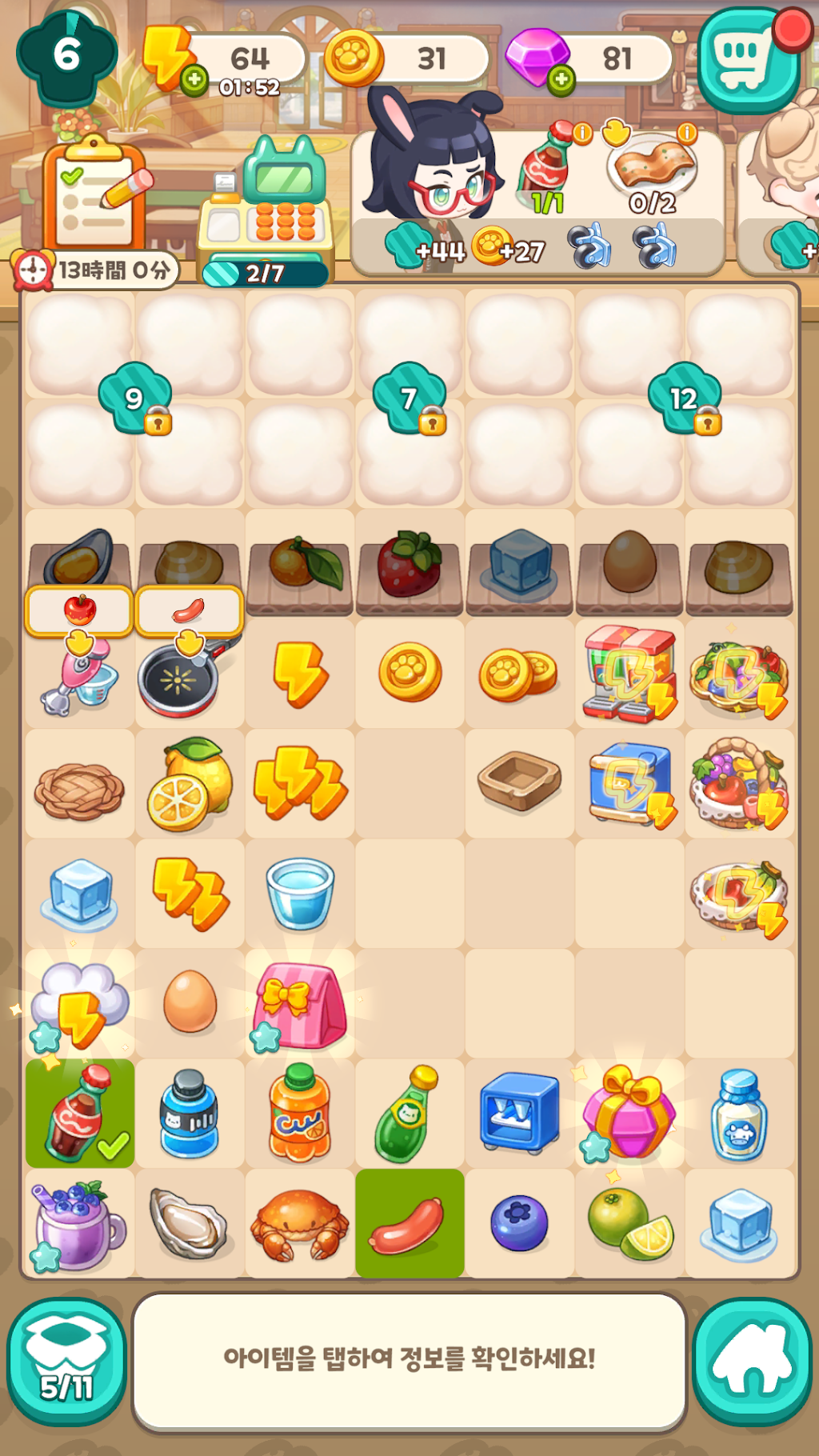Tap the hand mixer generator

[x=78, y=674]
